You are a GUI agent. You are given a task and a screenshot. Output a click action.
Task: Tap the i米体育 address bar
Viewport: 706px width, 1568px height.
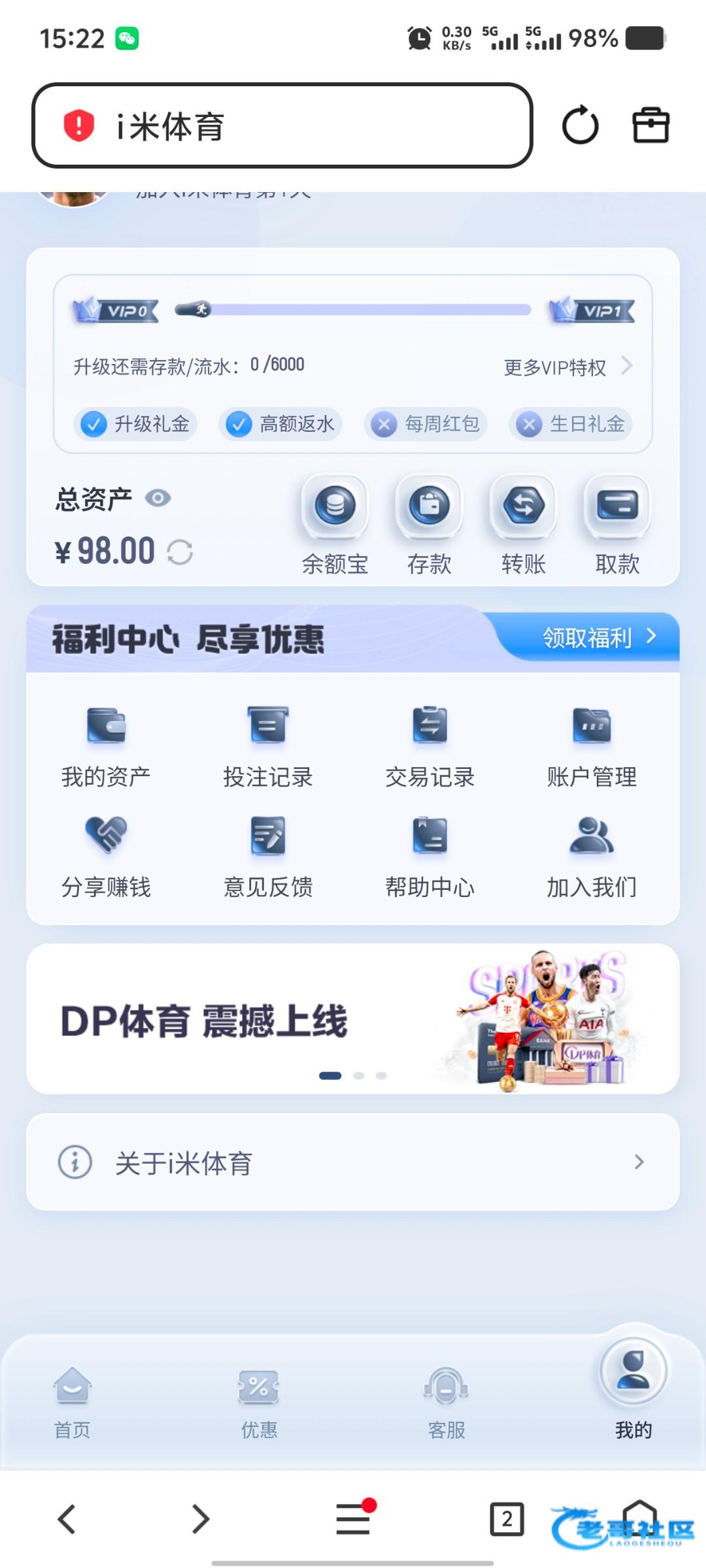tap(281, 125)
